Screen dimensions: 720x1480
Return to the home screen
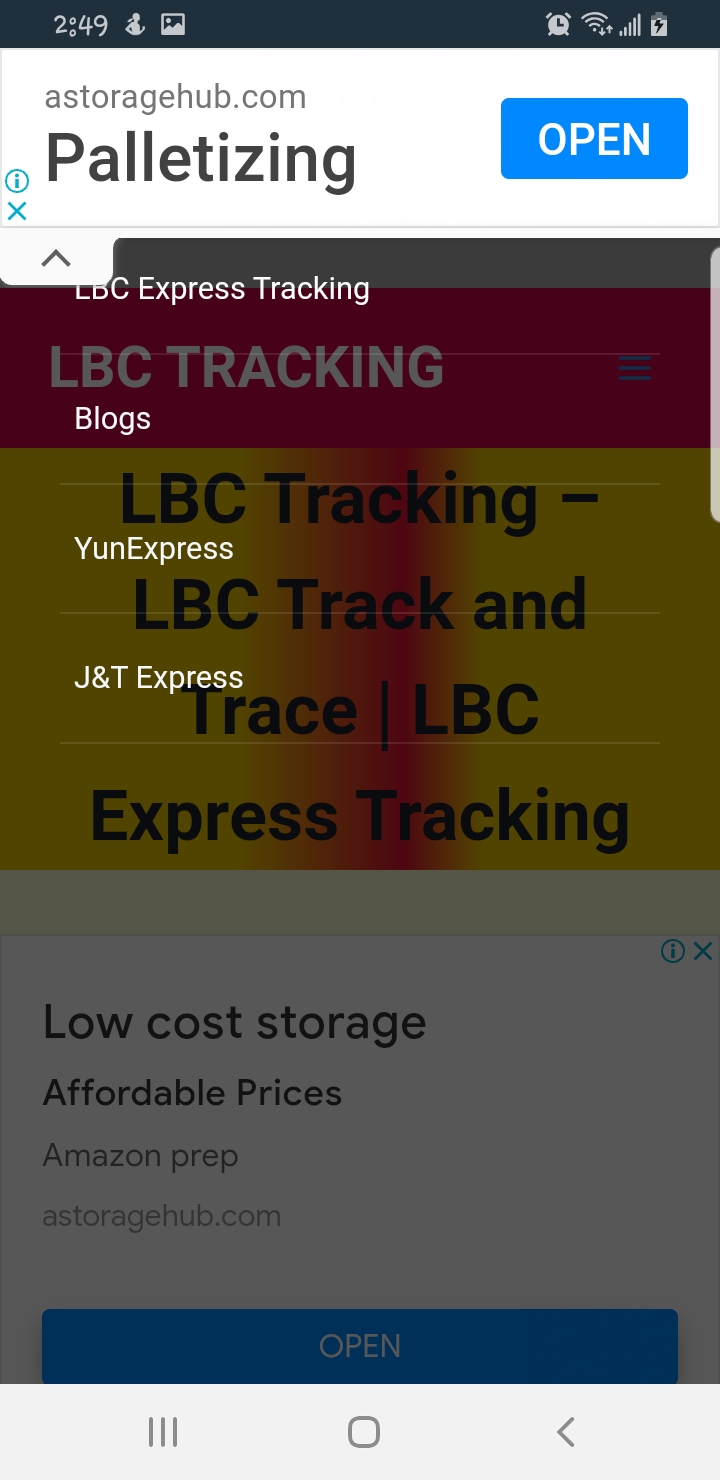pyautogui.click(x=363, y=1432)
